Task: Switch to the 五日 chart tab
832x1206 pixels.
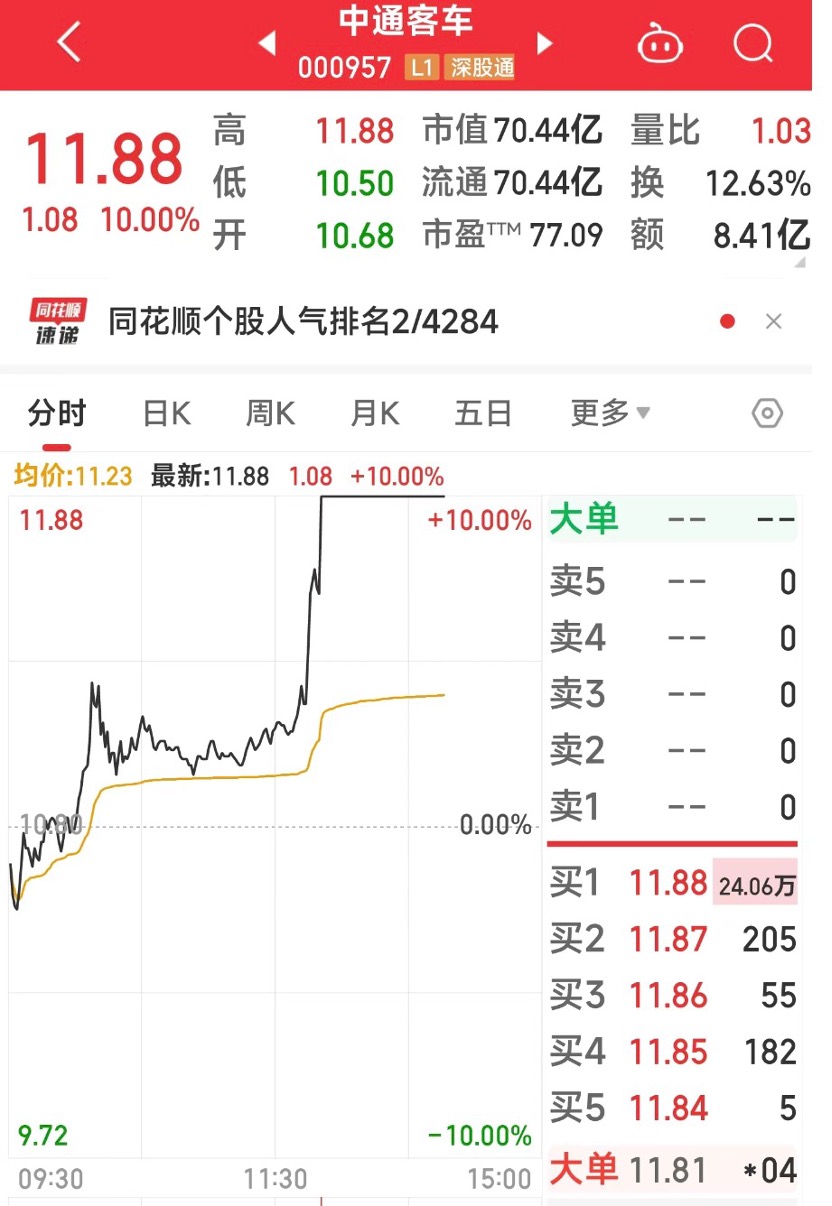Action: coord(483,412)
